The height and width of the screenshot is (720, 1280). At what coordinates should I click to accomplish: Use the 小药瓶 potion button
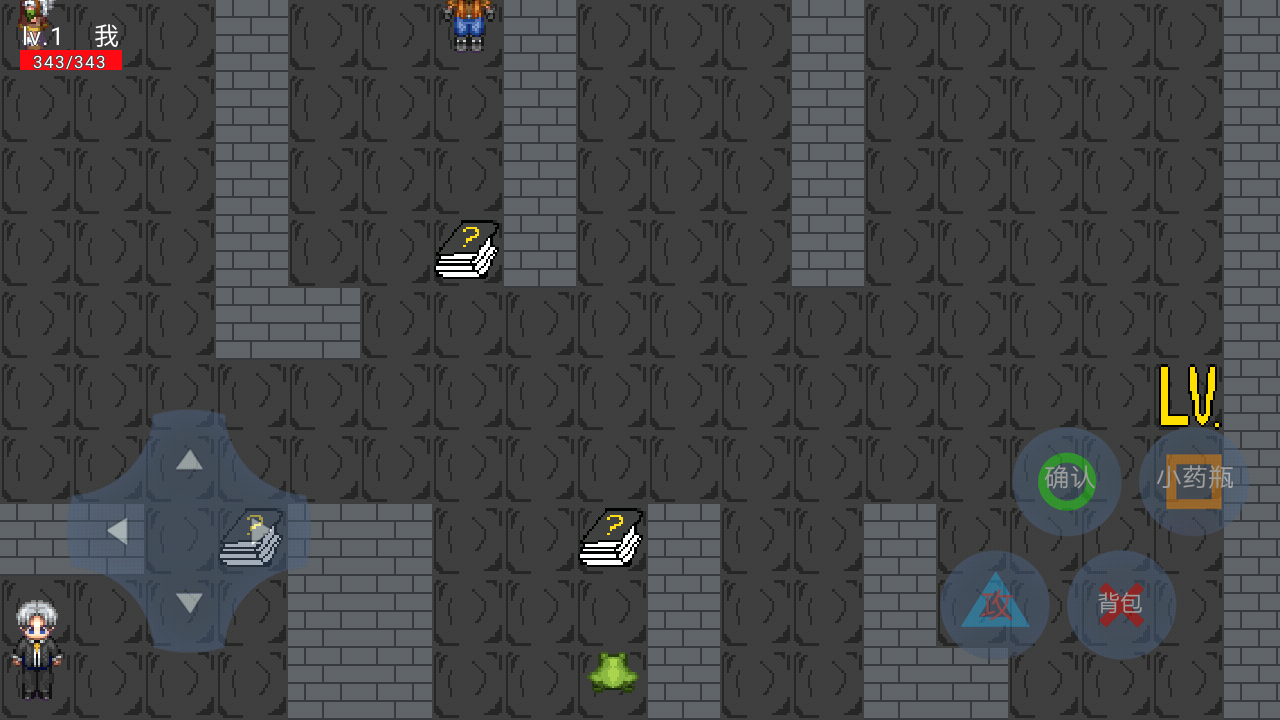pyautogui.click(x=1194, y=480)
